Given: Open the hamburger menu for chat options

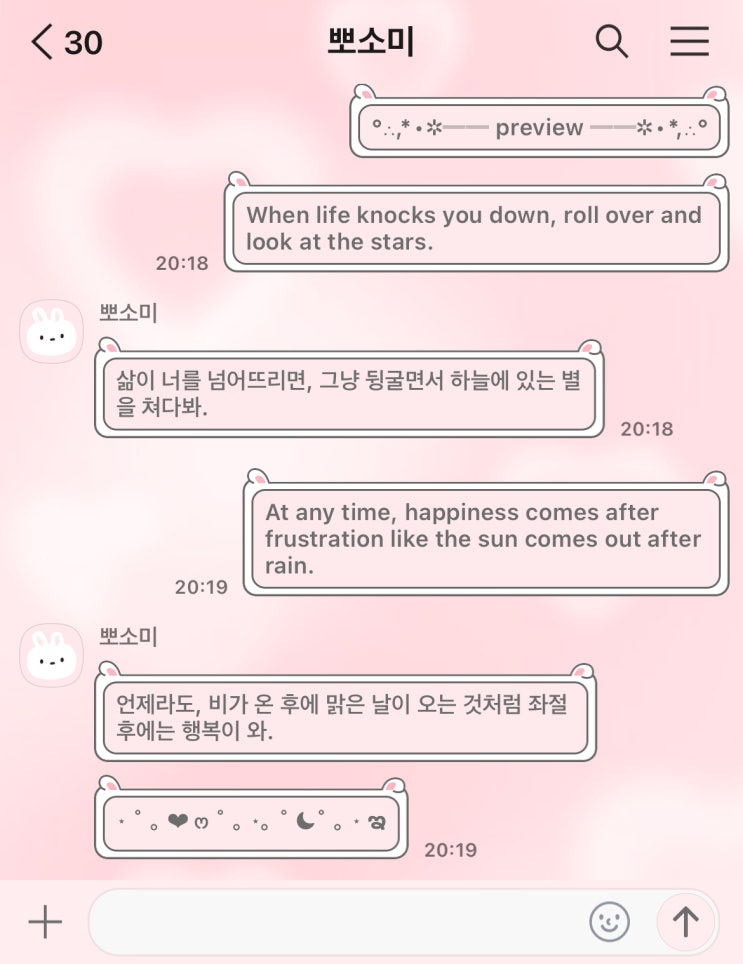Looking at the screenshot, I should [689, 41].
